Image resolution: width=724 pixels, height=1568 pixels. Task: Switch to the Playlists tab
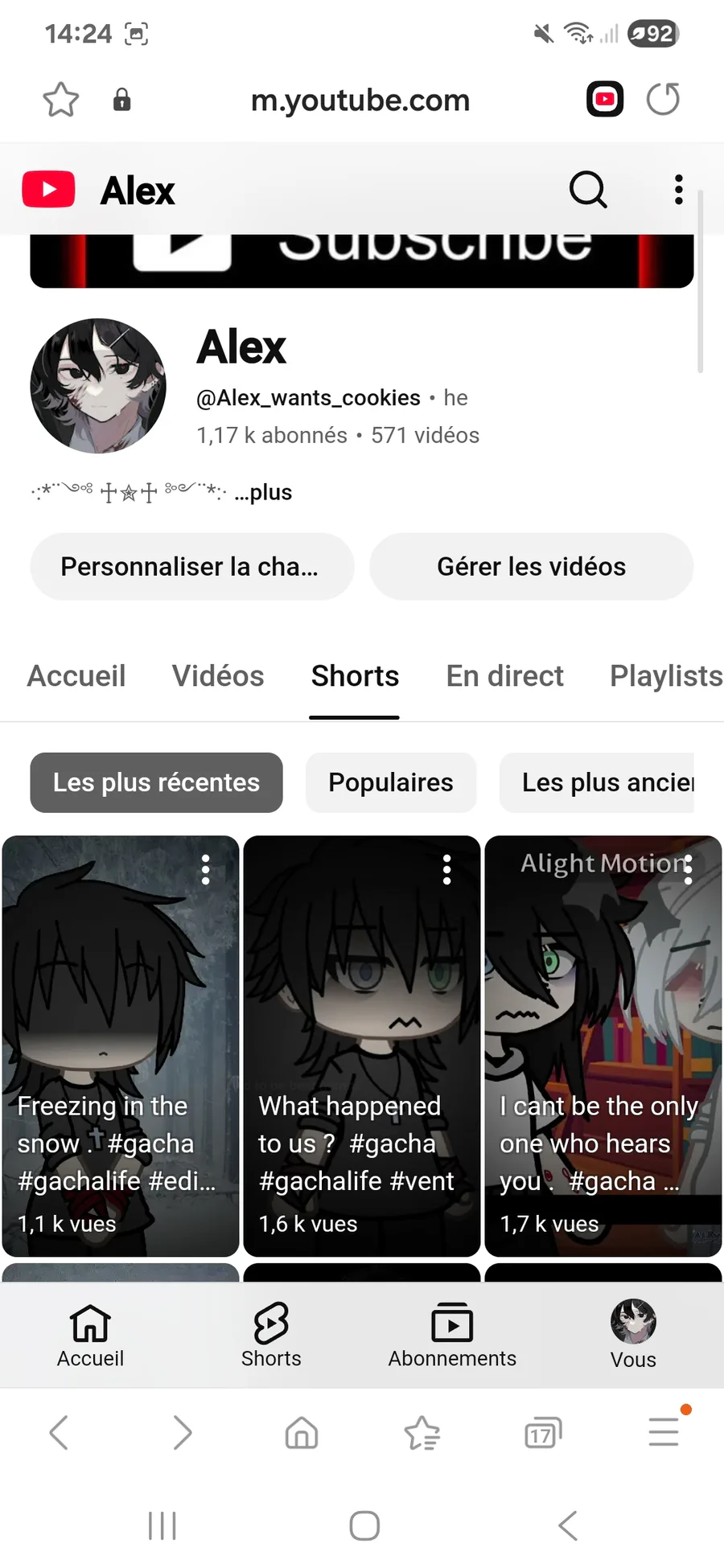click(665, 676)
